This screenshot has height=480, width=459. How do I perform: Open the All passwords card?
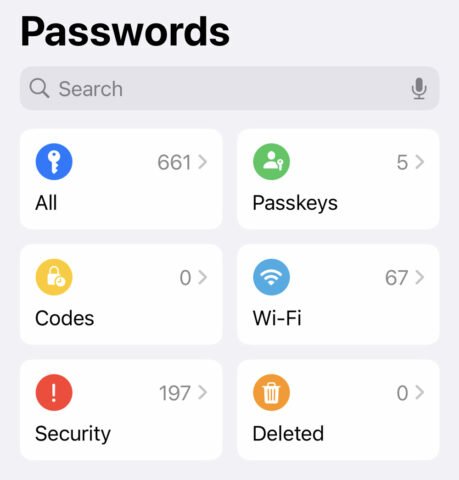point(121,179)
